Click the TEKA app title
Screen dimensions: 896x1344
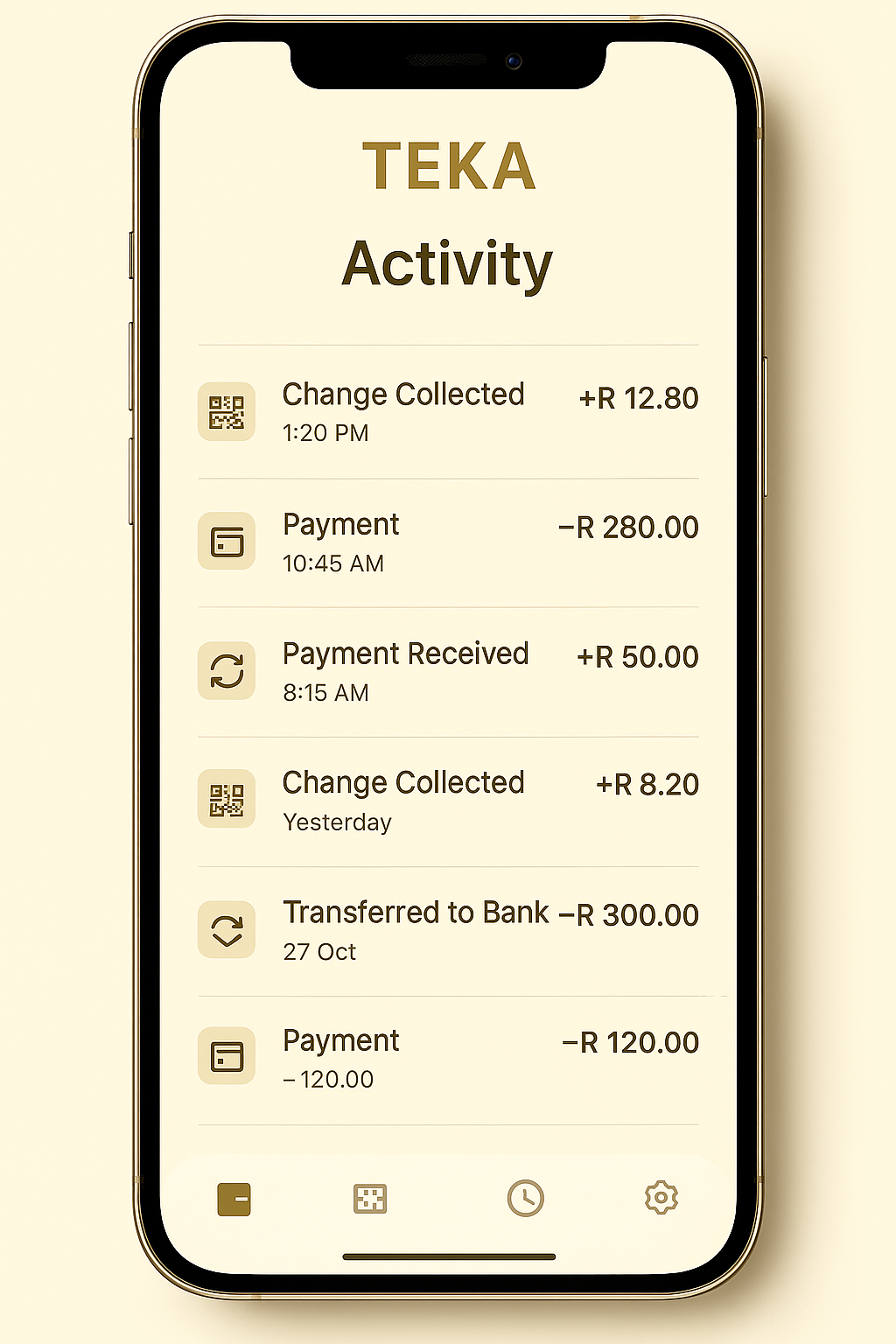click(448, 166)
